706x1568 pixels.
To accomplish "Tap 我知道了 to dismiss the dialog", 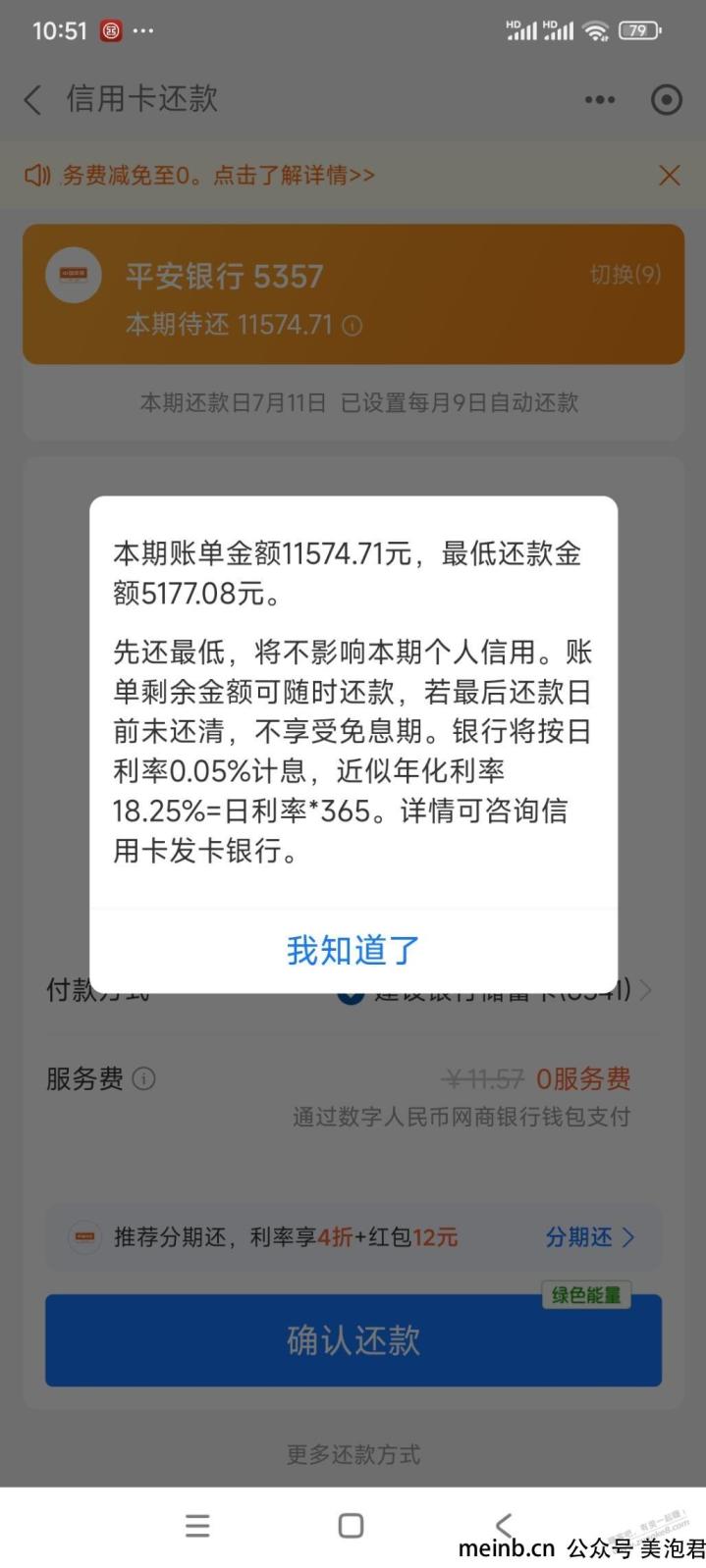I will (353, 950).
